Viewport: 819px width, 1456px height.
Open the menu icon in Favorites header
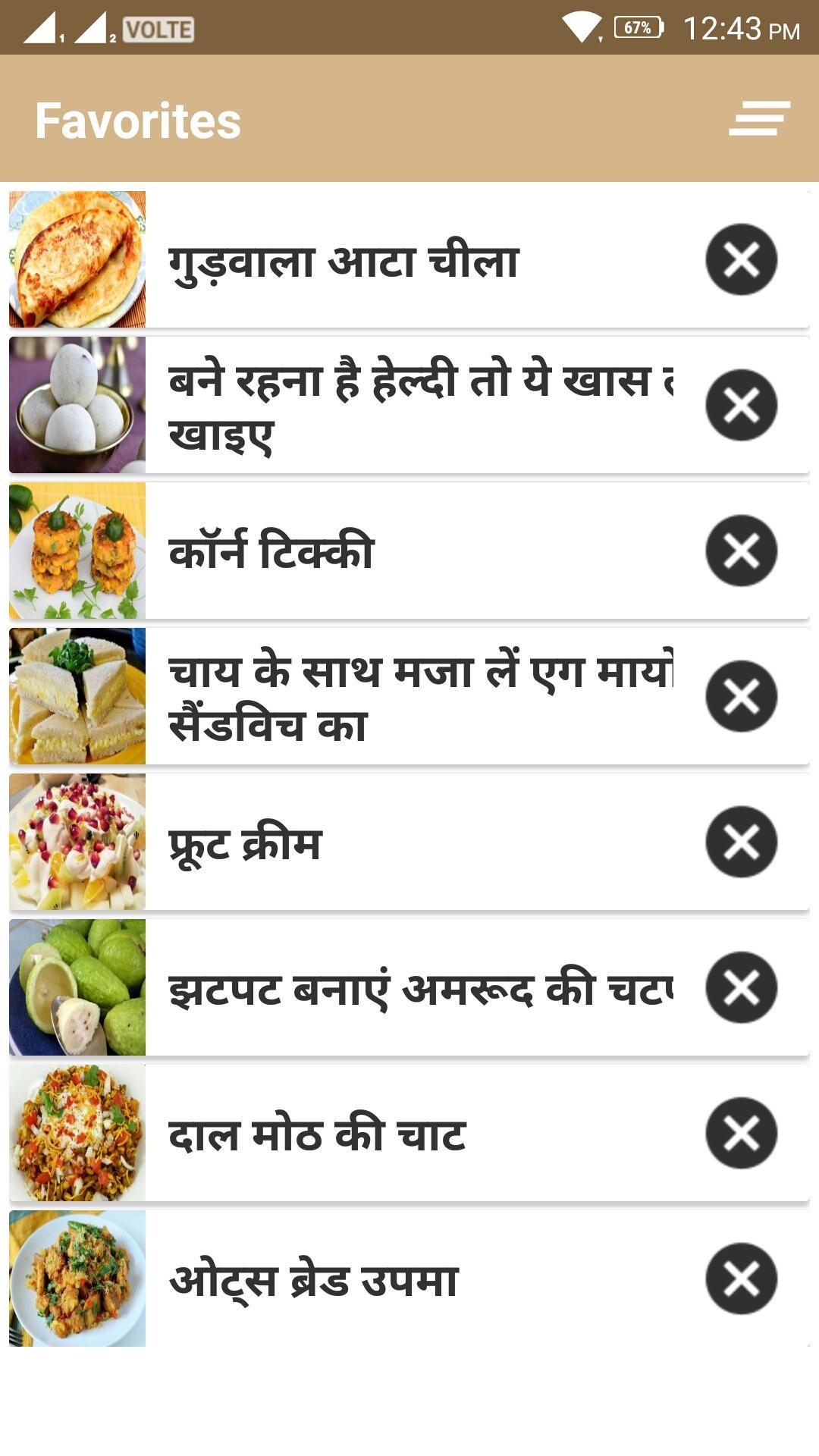tap(759, 119)
